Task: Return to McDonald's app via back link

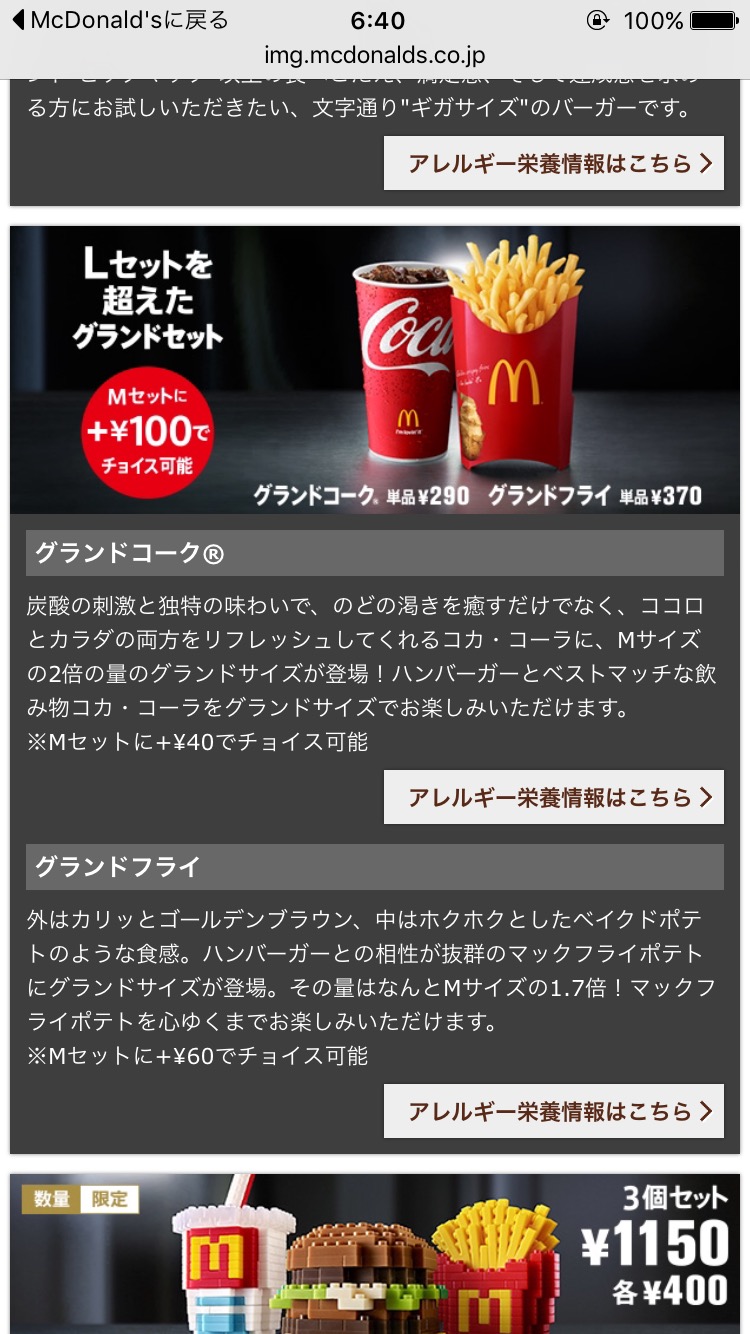Action: (x=120, y=20)
